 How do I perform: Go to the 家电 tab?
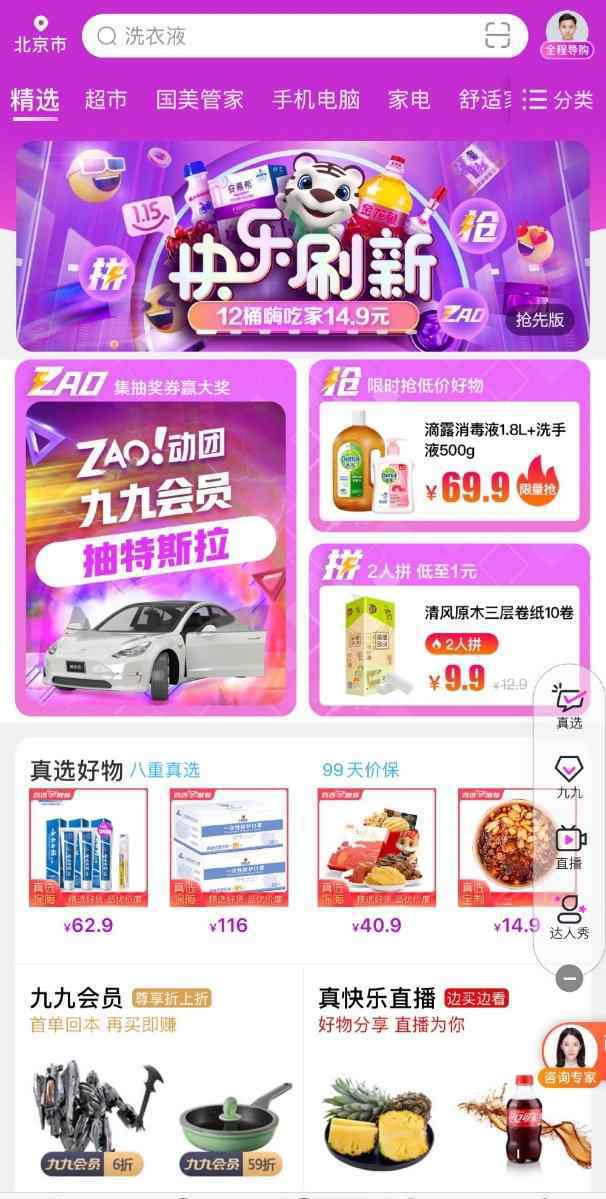409,99
